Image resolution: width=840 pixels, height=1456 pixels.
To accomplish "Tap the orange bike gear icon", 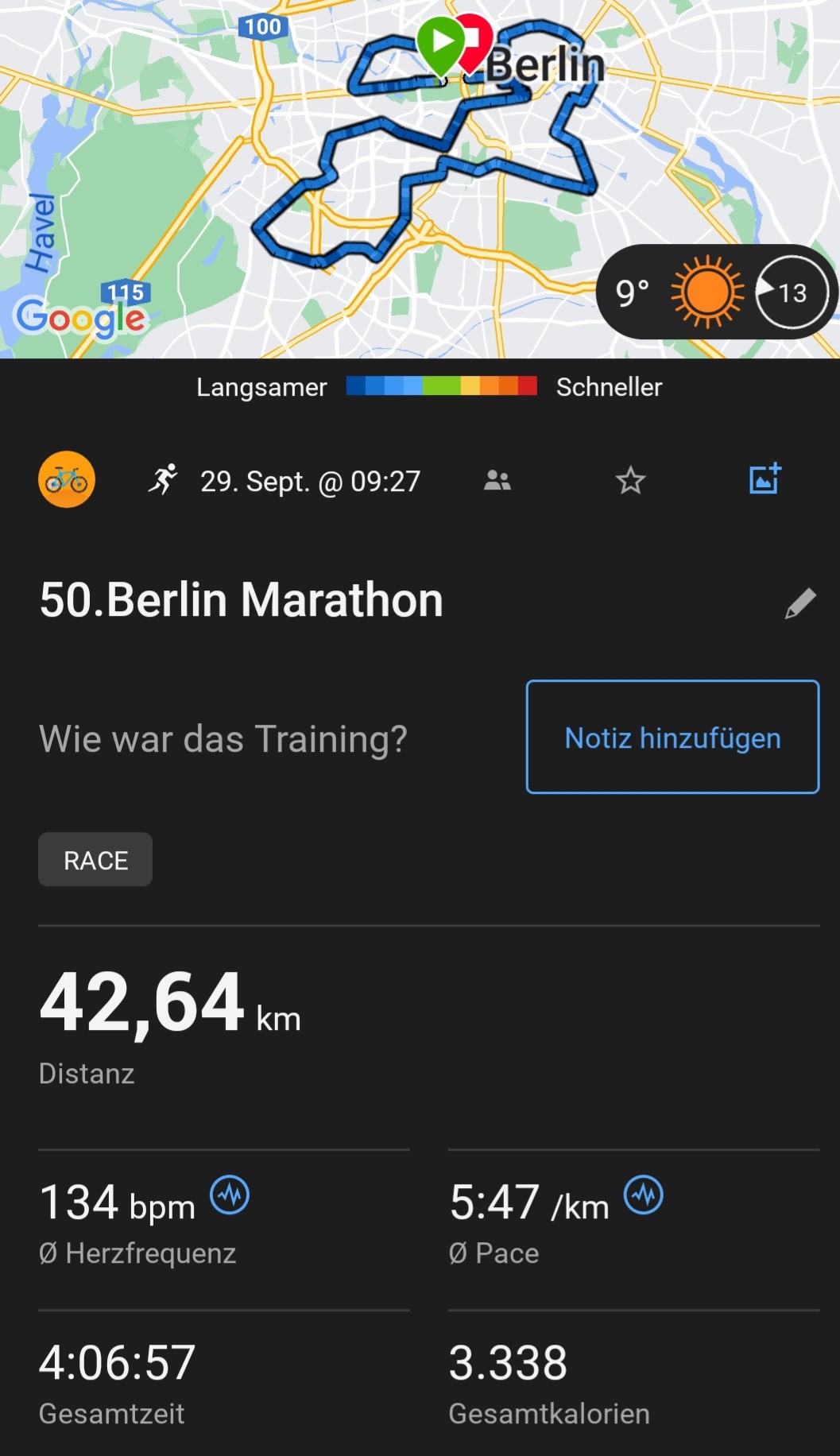I will [67, 480].
